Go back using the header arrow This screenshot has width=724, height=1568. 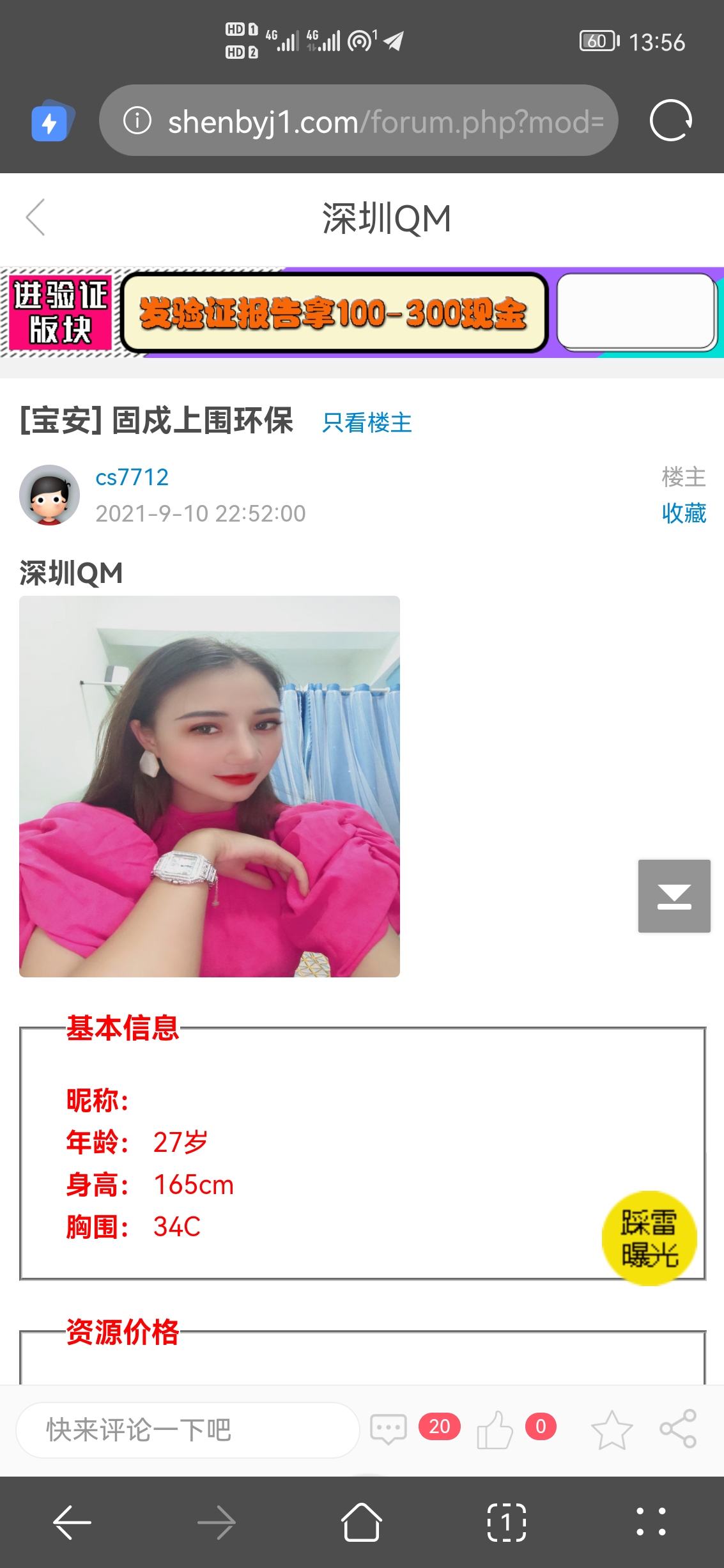pyautogui.click(x=36, y=217)
